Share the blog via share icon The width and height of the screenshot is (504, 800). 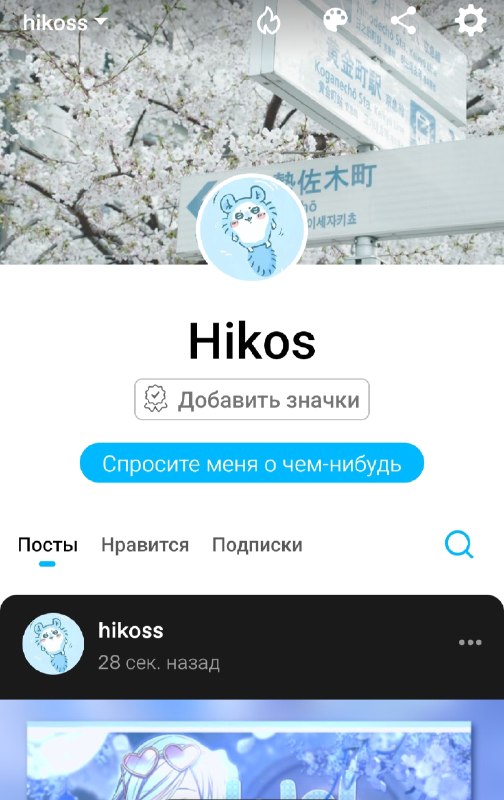tap(403, 20)
